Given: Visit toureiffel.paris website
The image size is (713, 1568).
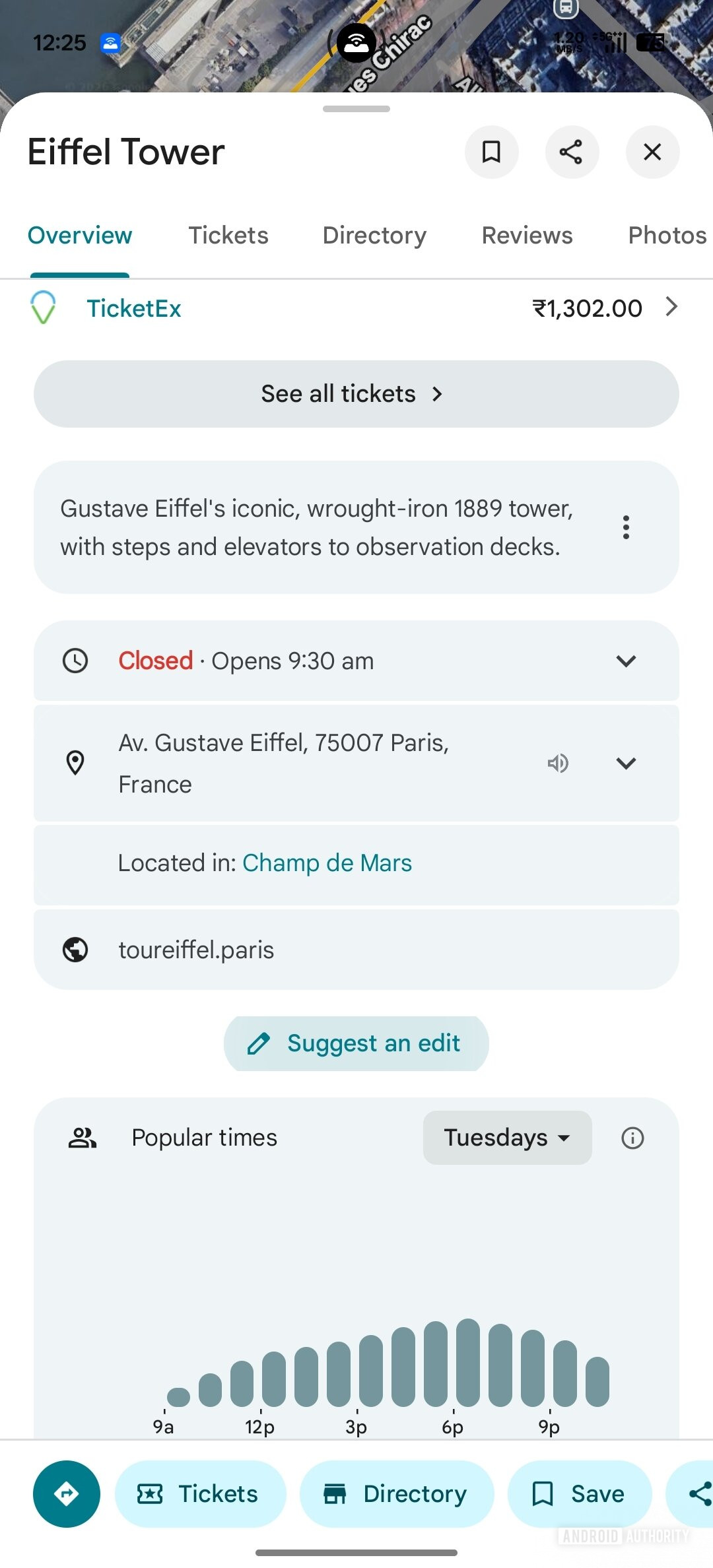Looking at the screenshot, I should click(196, 950).
